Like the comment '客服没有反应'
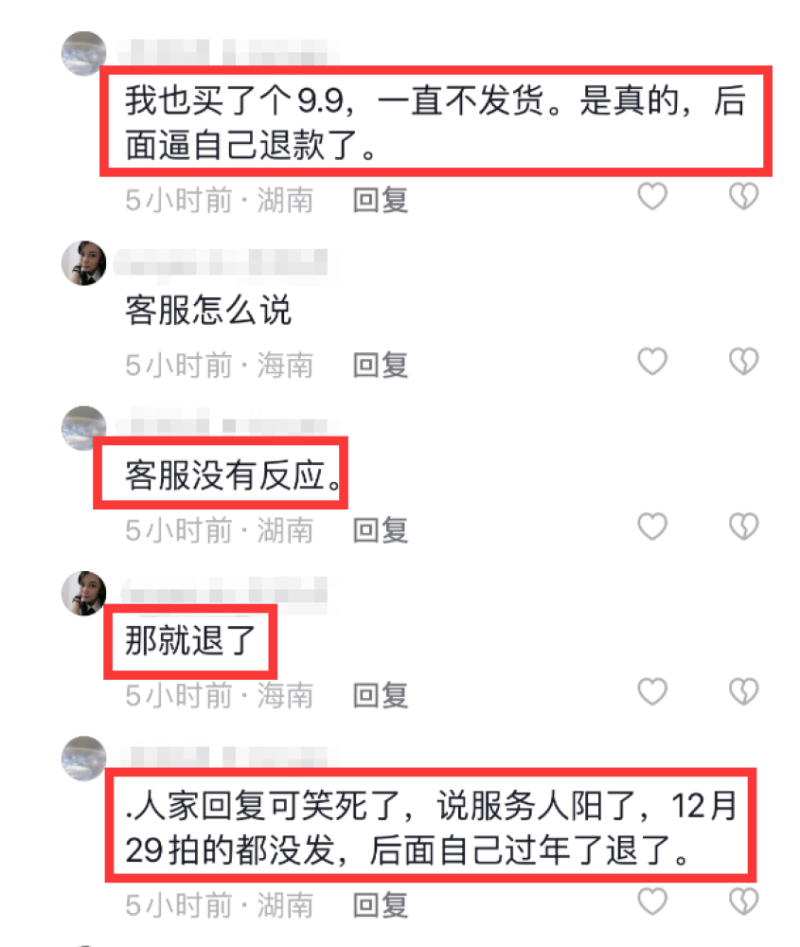The height and width of the screenshot is (947, 800). [x=652, y=525]
